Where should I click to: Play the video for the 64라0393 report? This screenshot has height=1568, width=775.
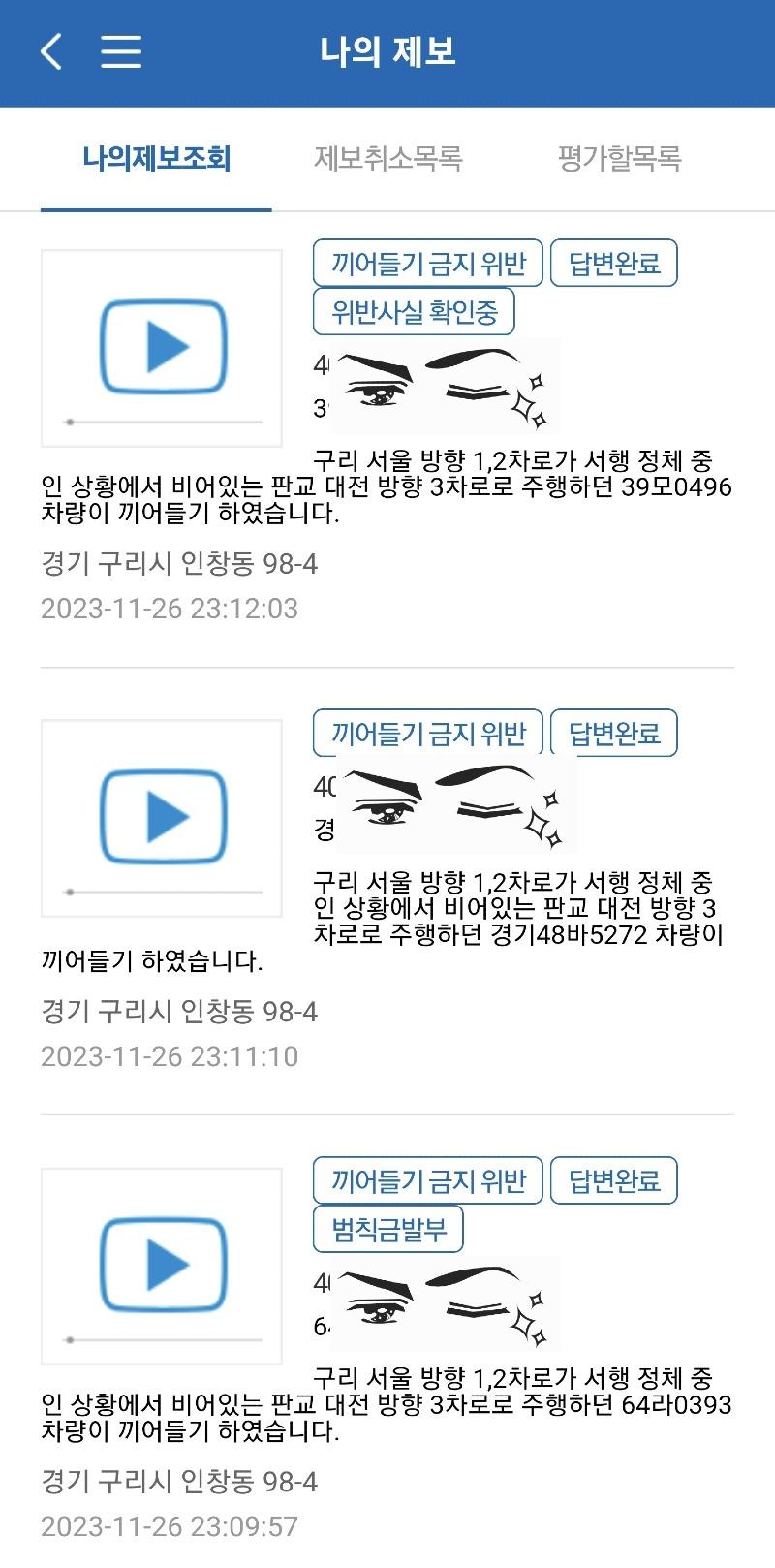(162, 1266)
